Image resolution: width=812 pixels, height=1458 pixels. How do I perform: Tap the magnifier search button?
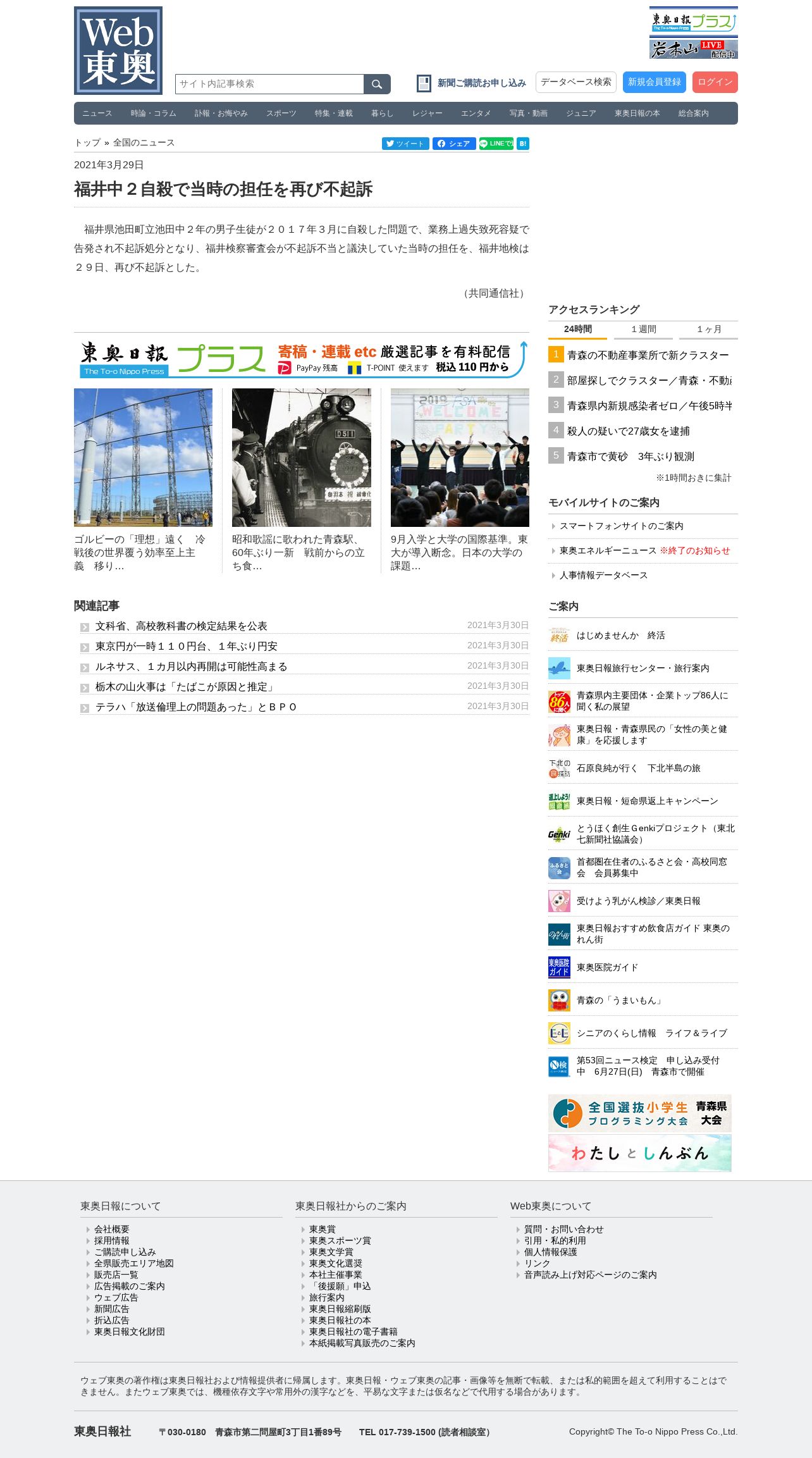coord(377,84)
